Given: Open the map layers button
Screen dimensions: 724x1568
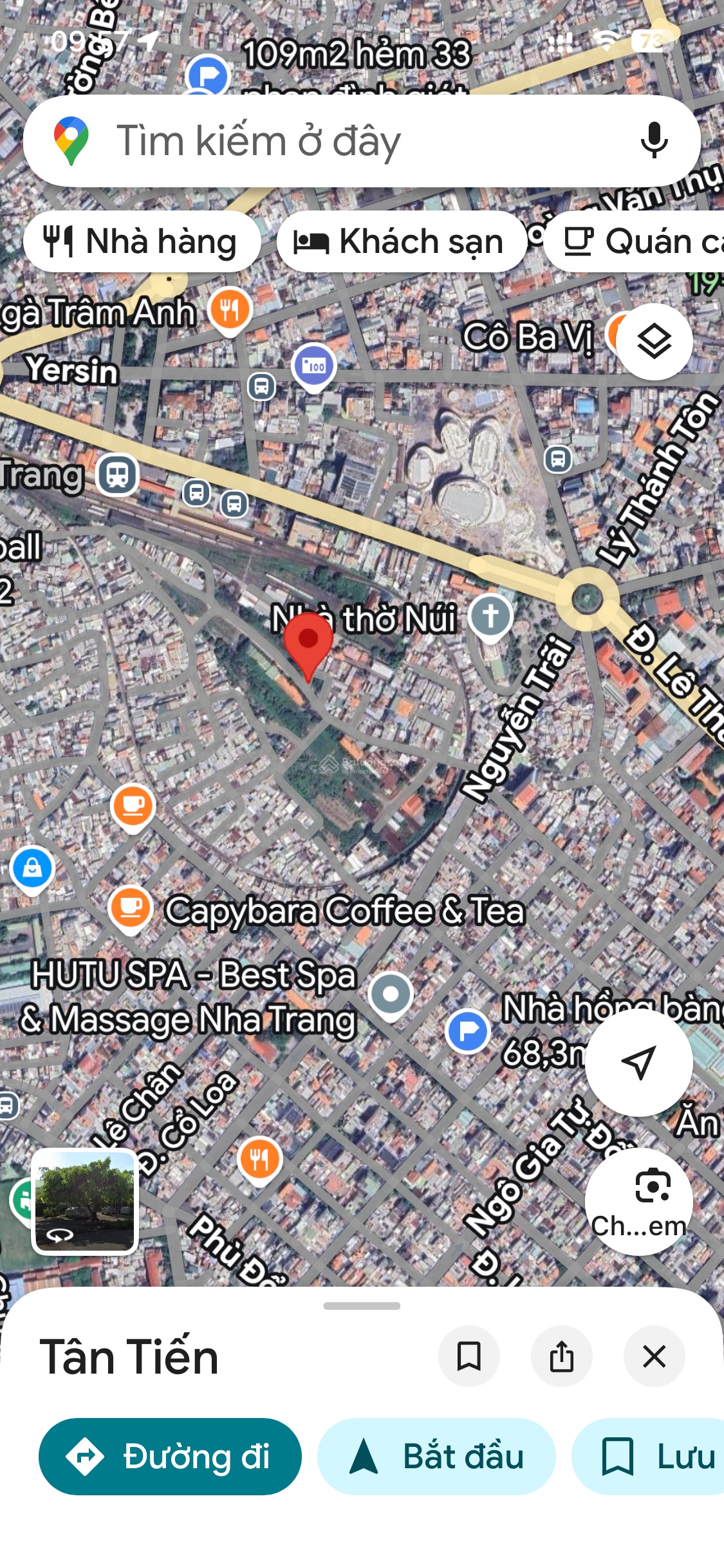Looking at the screenshot, I should coord(654,341).
